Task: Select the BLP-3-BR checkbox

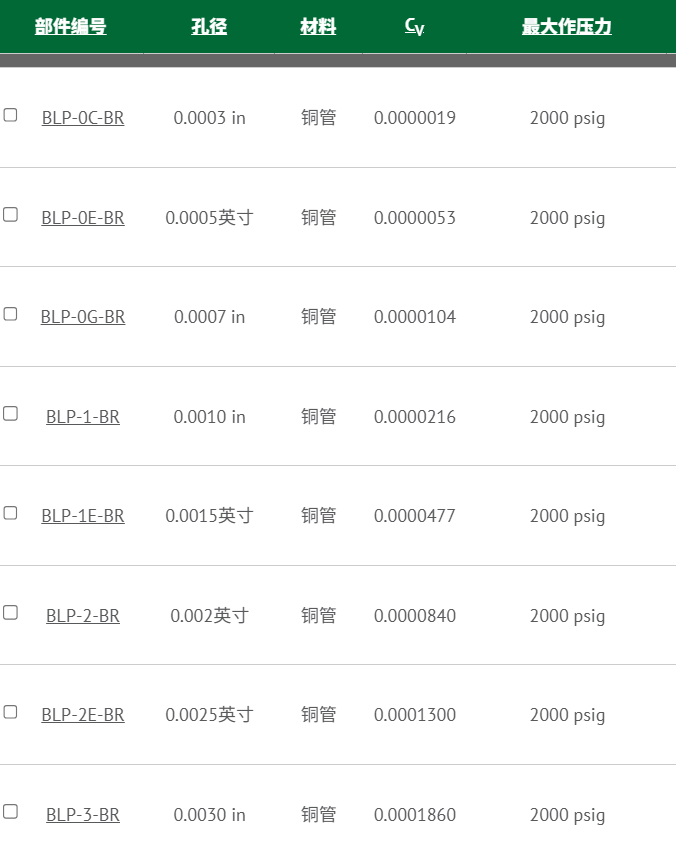Action: point(11,811)
